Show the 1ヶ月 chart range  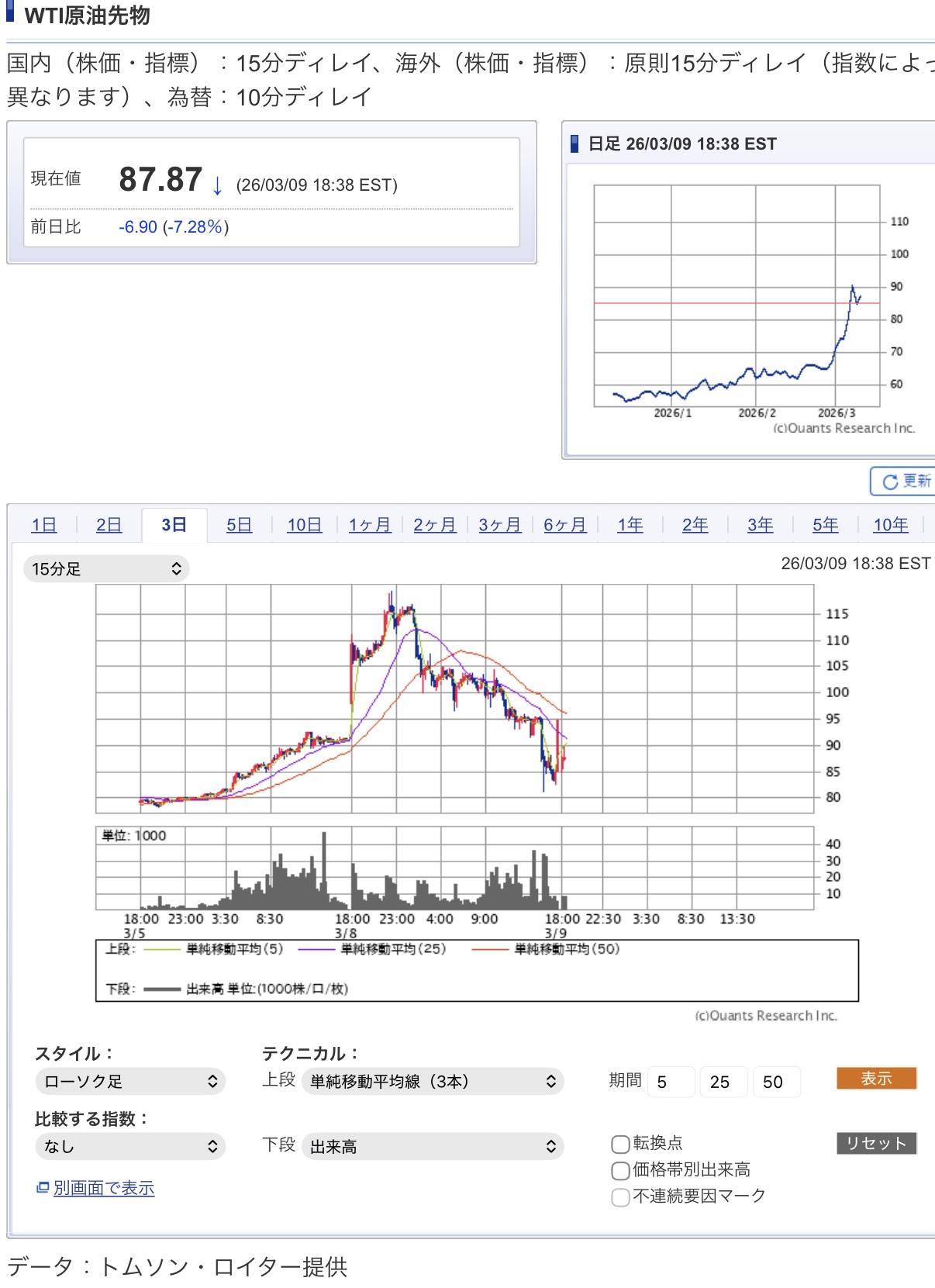coord(369,525)
